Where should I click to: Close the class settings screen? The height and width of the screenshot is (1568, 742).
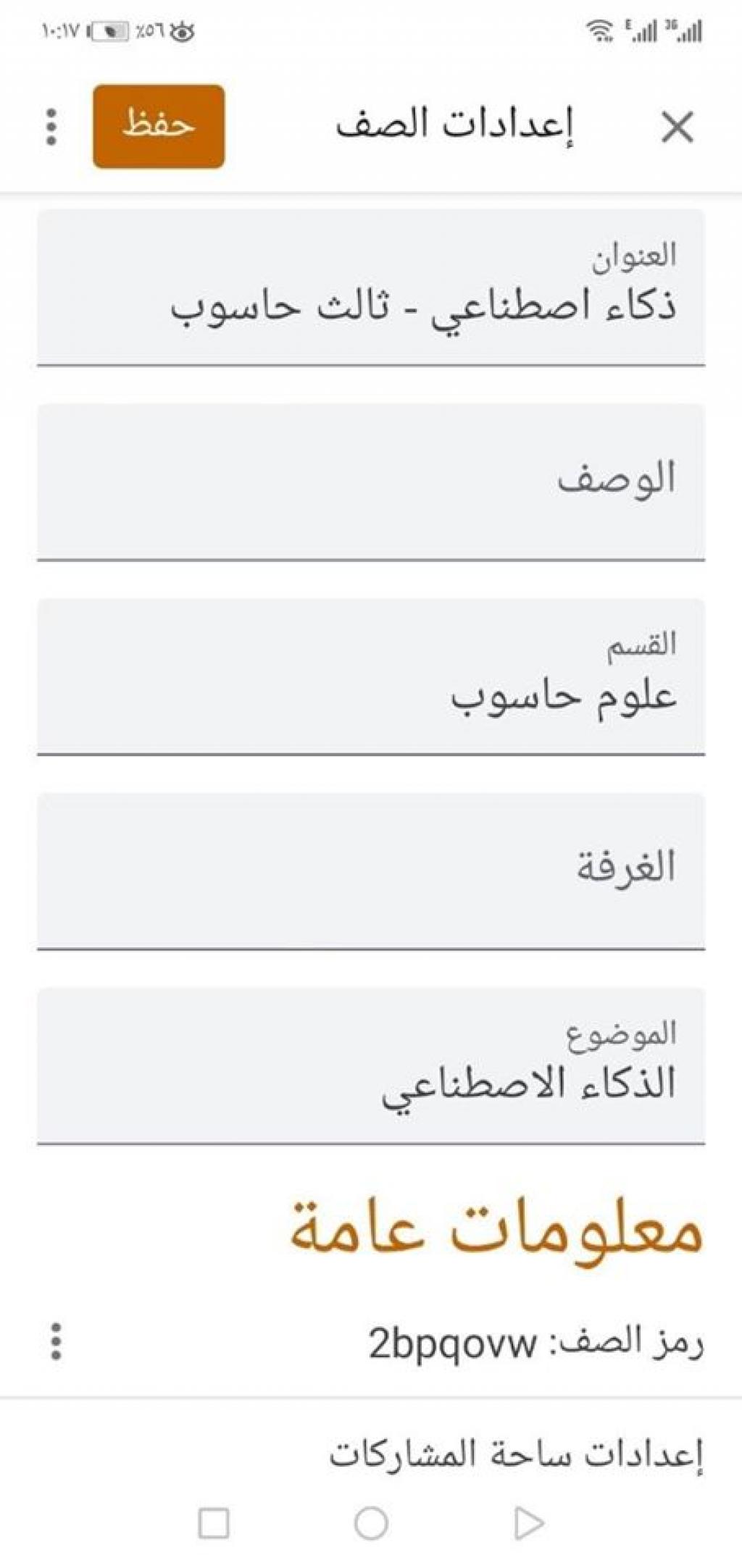pos(677,128)
